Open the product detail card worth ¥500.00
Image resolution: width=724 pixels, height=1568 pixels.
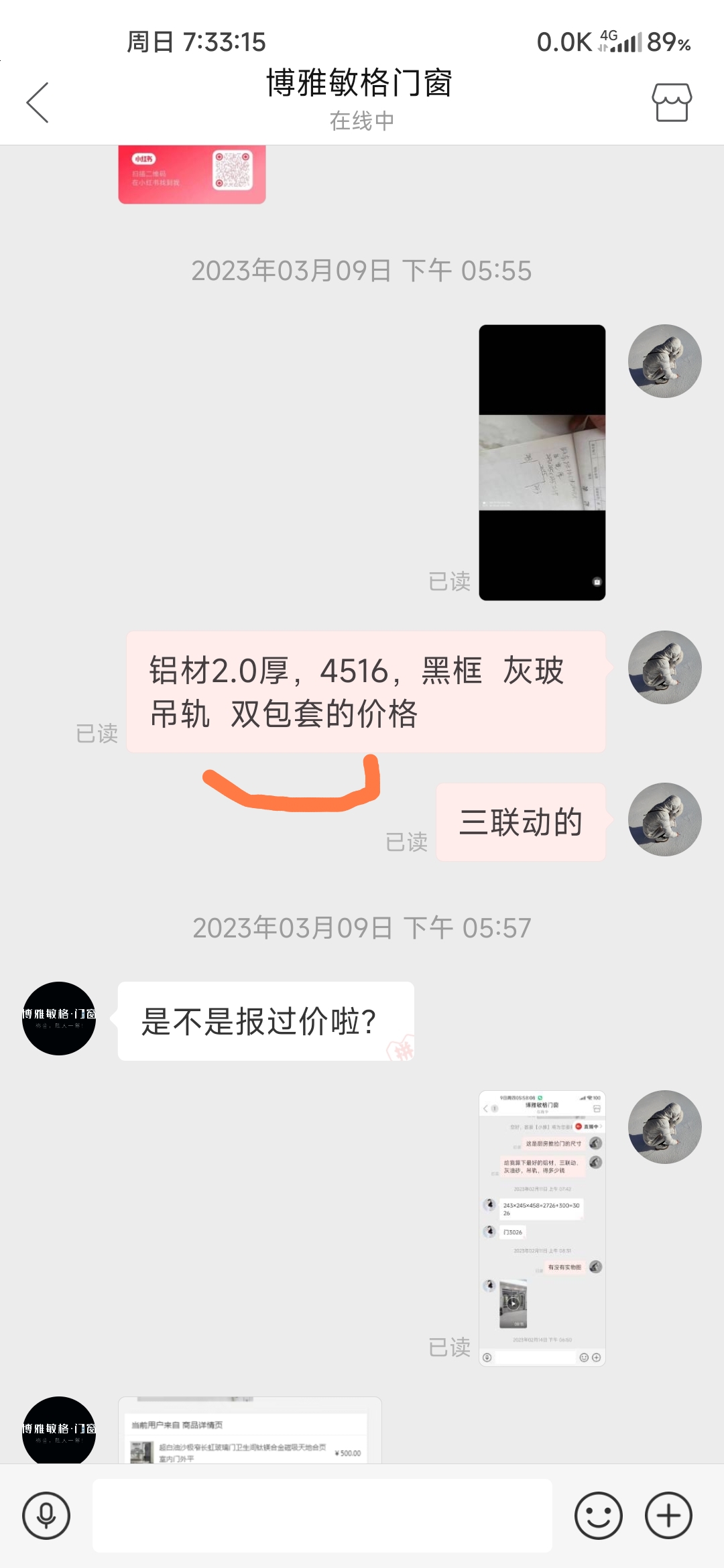coord(249,1430)
